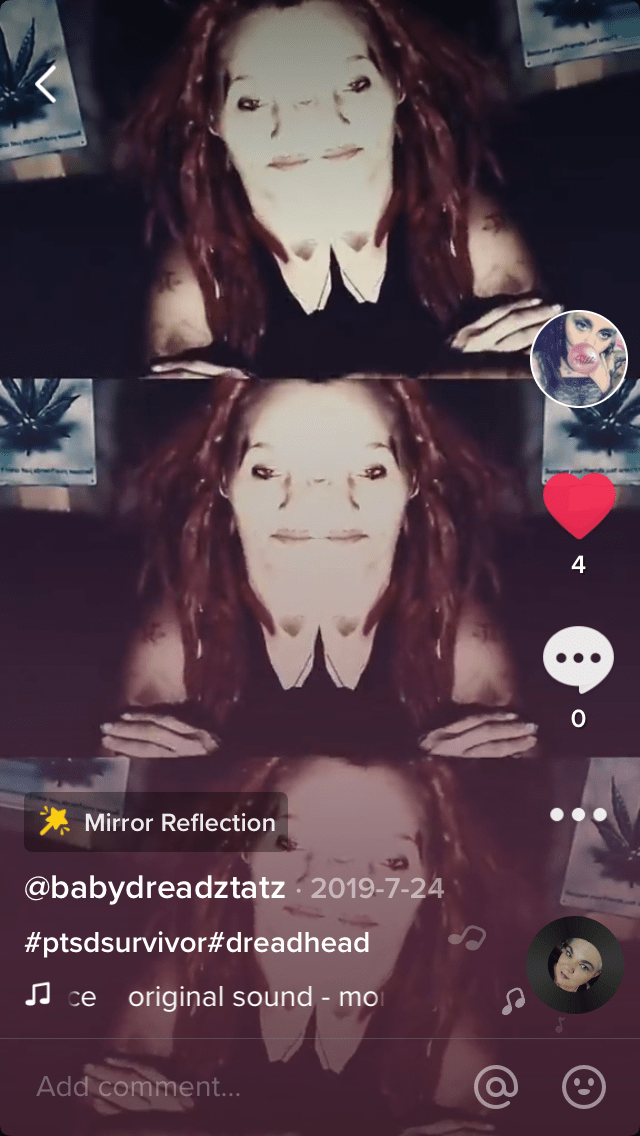
Task: Open the comments speech bubble
Action: [578, 662]
